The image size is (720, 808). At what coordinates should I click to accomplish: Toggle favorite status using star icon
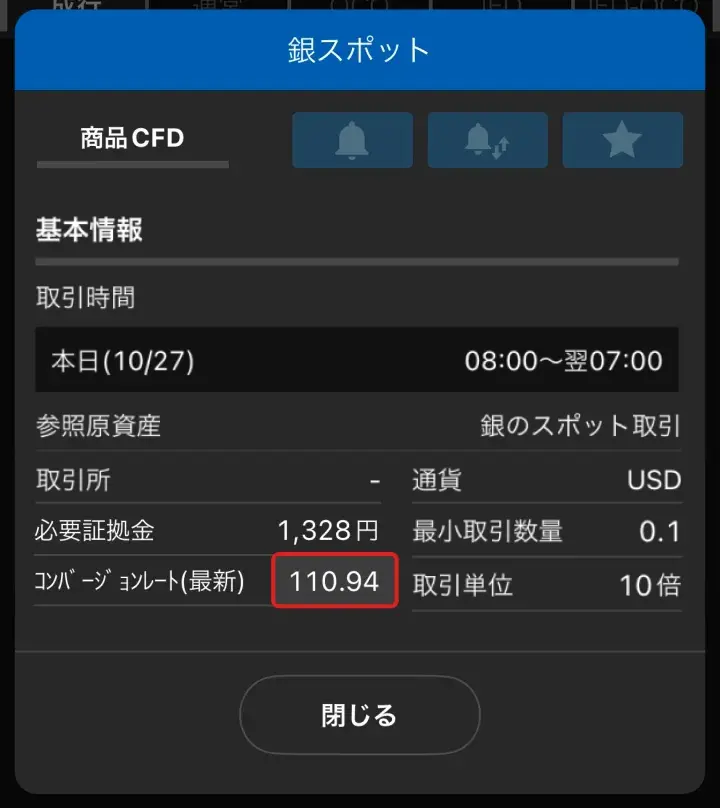622,140
